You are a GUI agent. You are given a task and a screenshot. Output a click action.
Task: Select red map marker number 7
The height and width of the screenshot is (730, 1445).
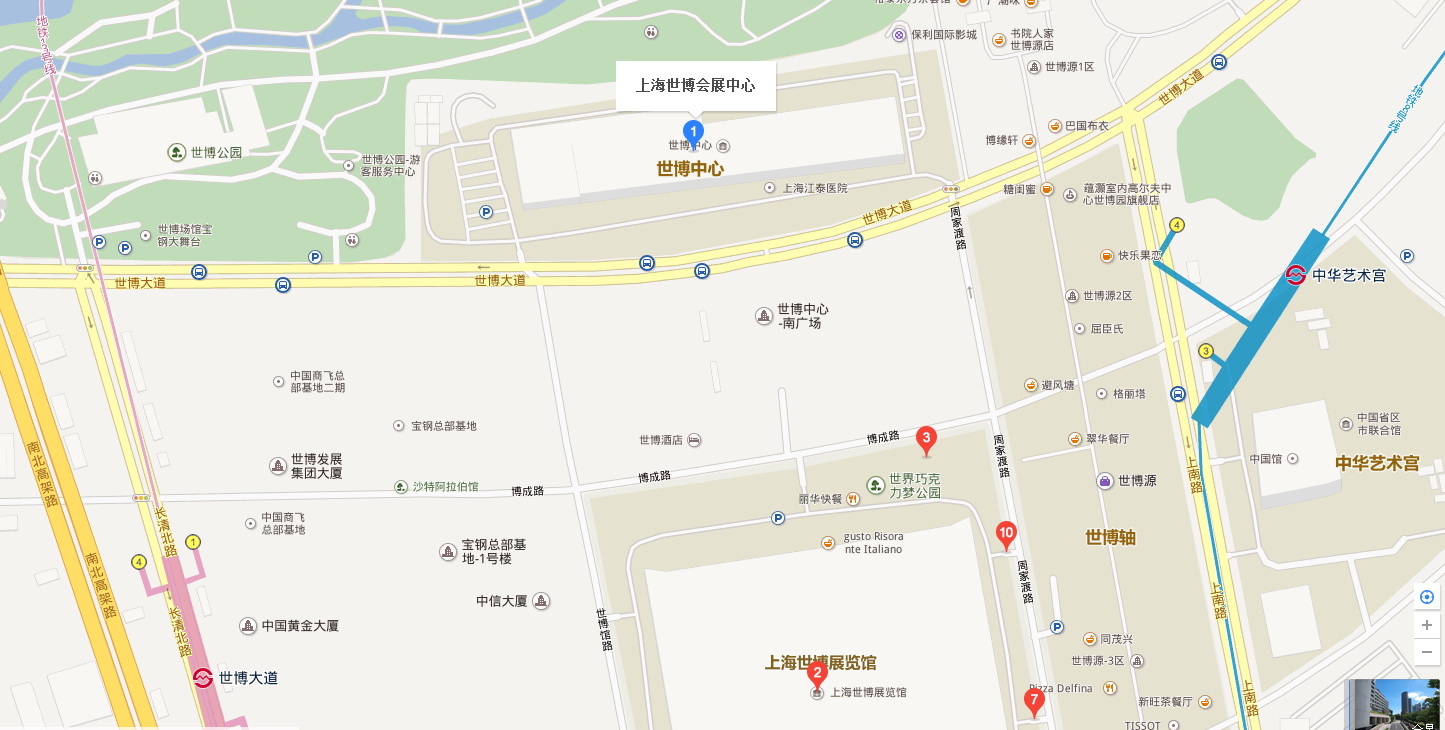[x=1034, y=700]
